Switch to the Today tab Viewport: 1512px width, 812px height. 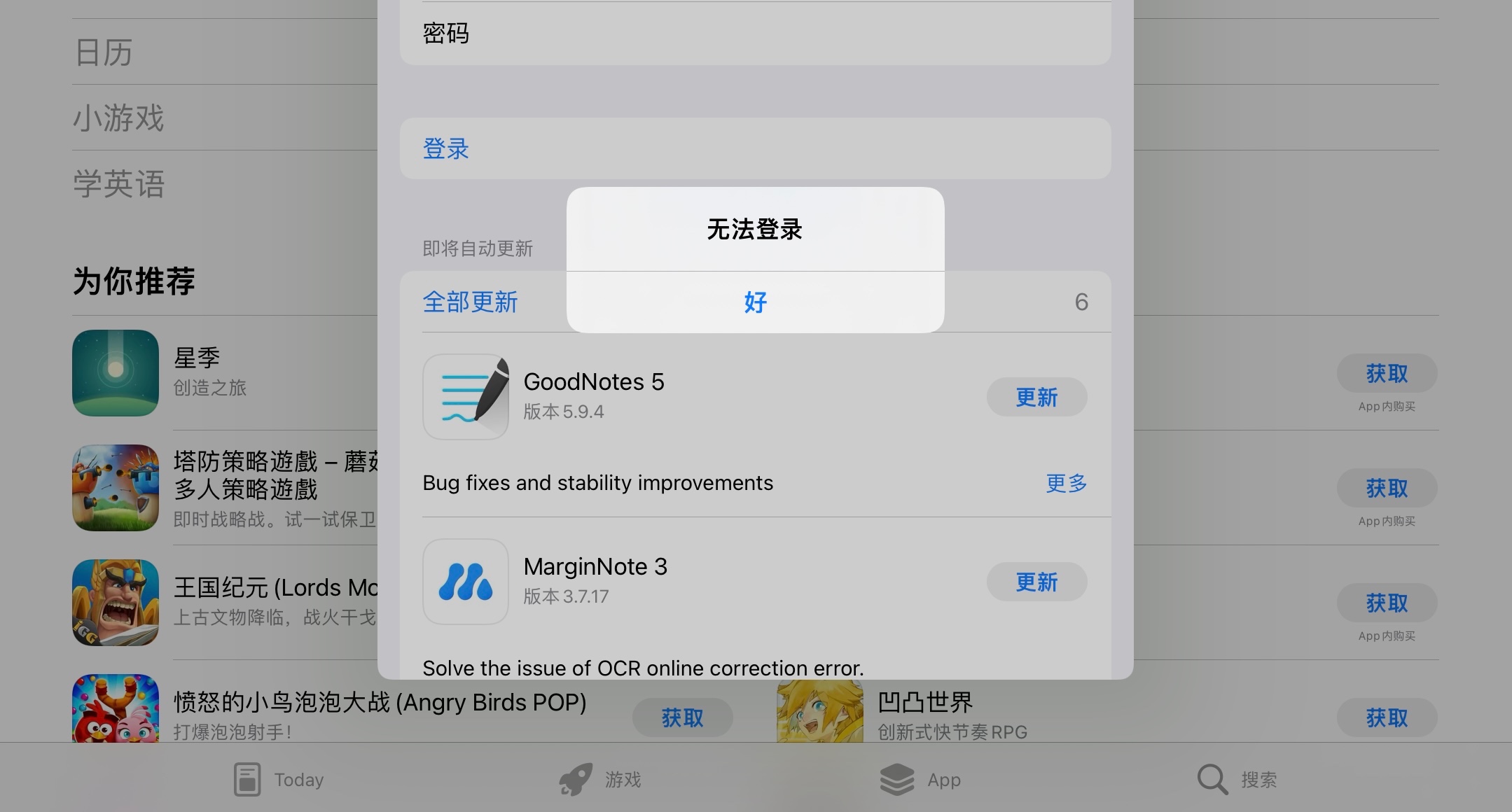[279, 780]
